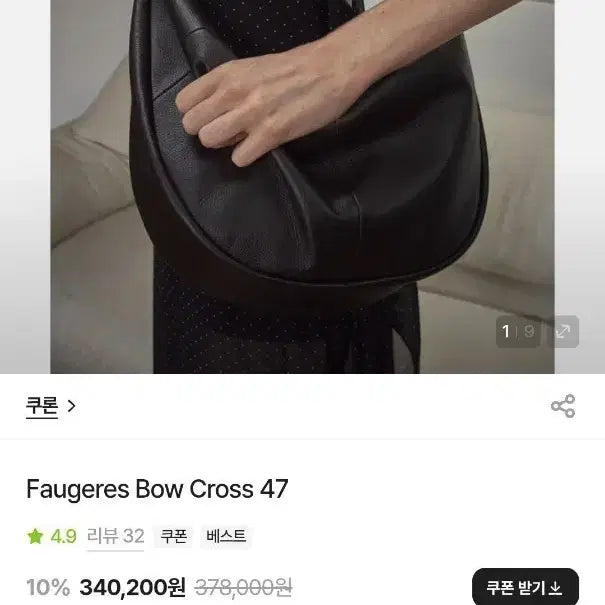Open the 리뷰 32 reviews link

click(114, 537)
